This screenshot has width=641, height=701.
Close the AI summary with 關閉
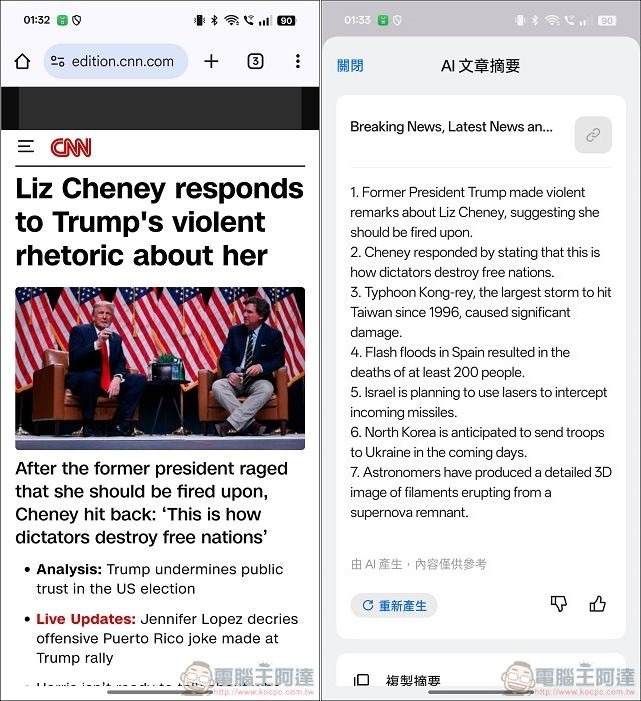(350, 66)
